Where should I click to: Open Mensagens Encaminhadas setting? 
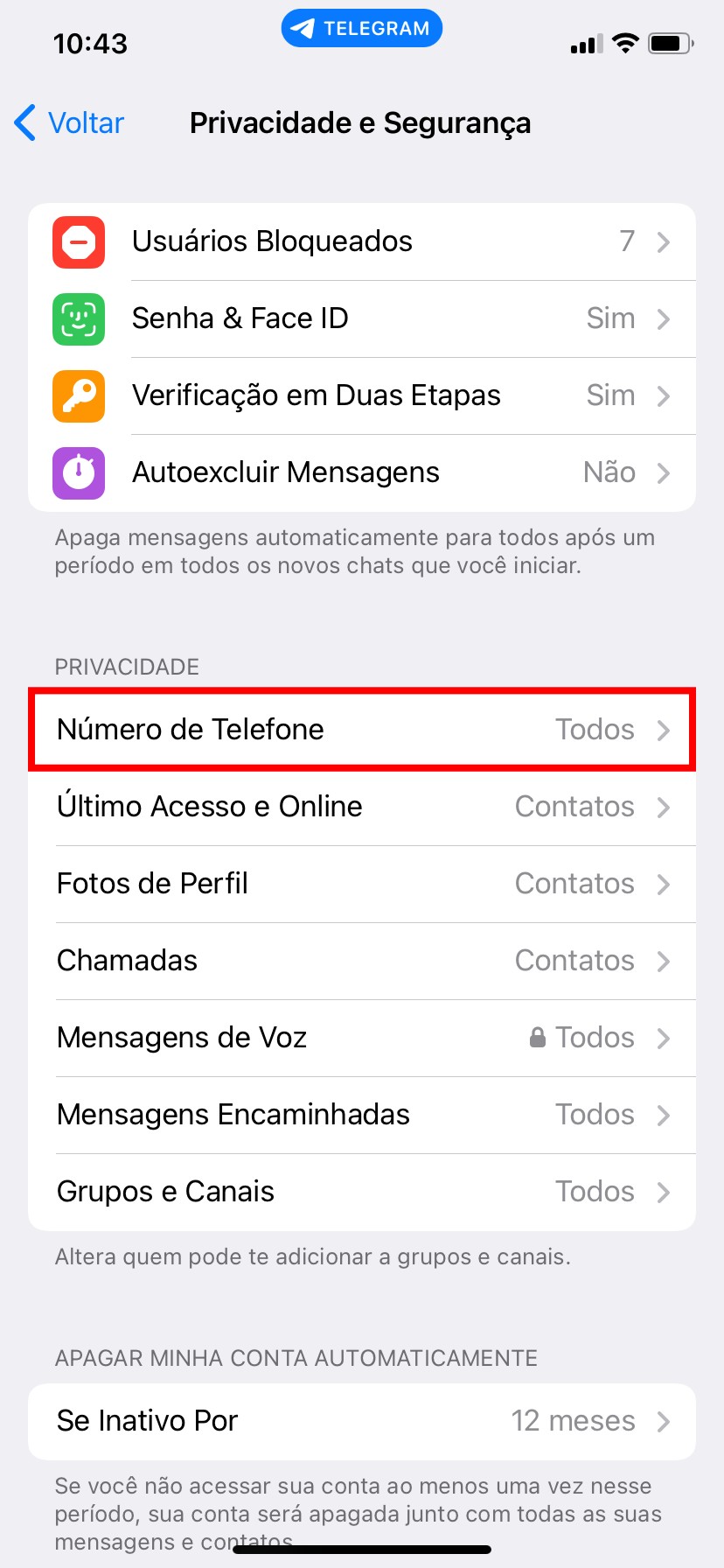(362, 1115)
